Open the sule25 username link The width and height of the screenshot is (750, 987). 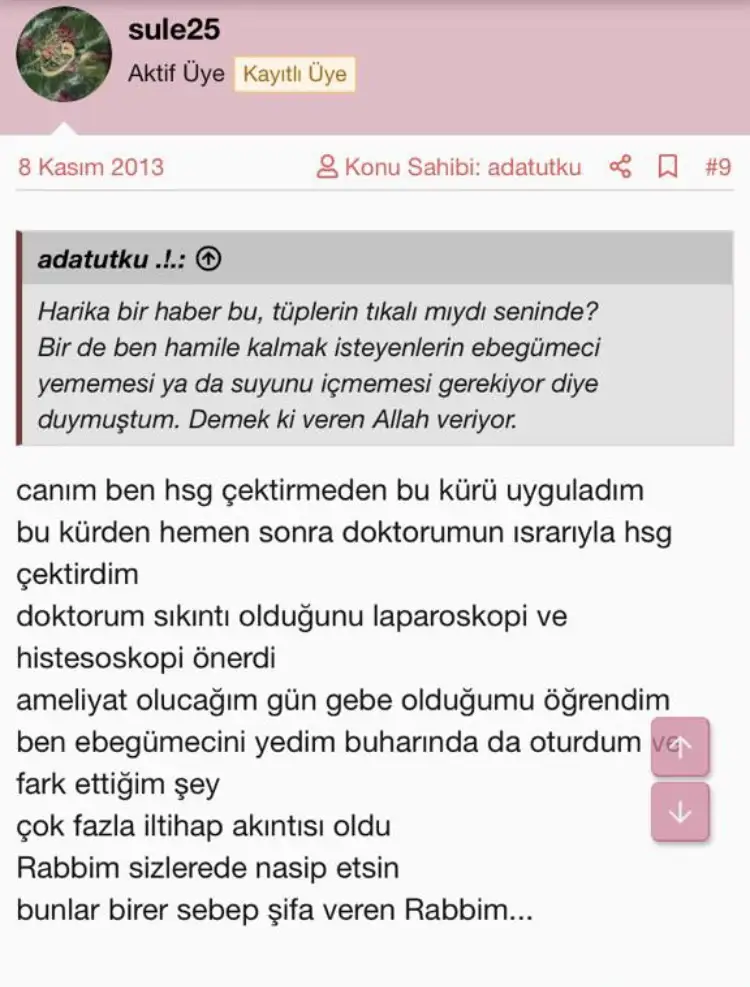pos(174,30)
